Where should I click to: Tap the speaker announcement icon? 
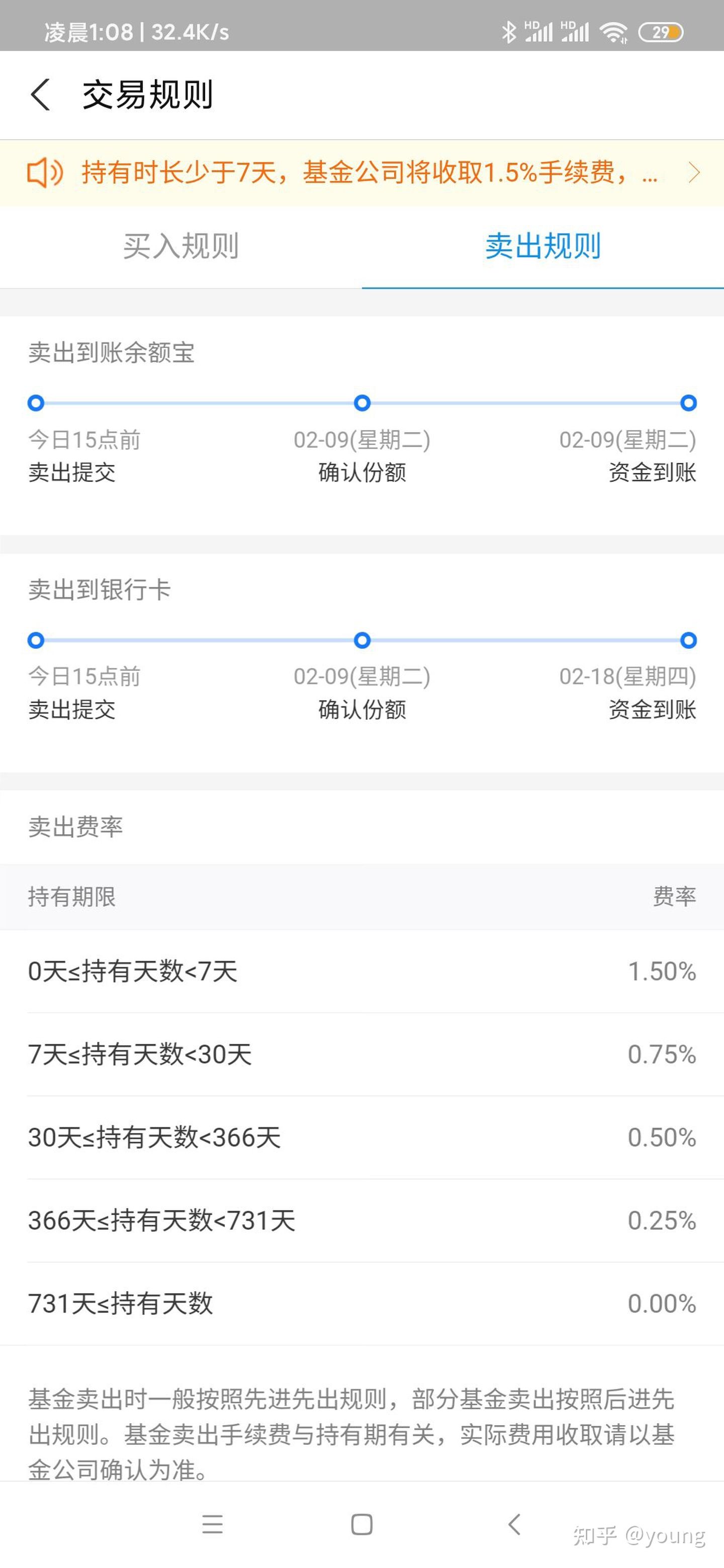(46, 173)
